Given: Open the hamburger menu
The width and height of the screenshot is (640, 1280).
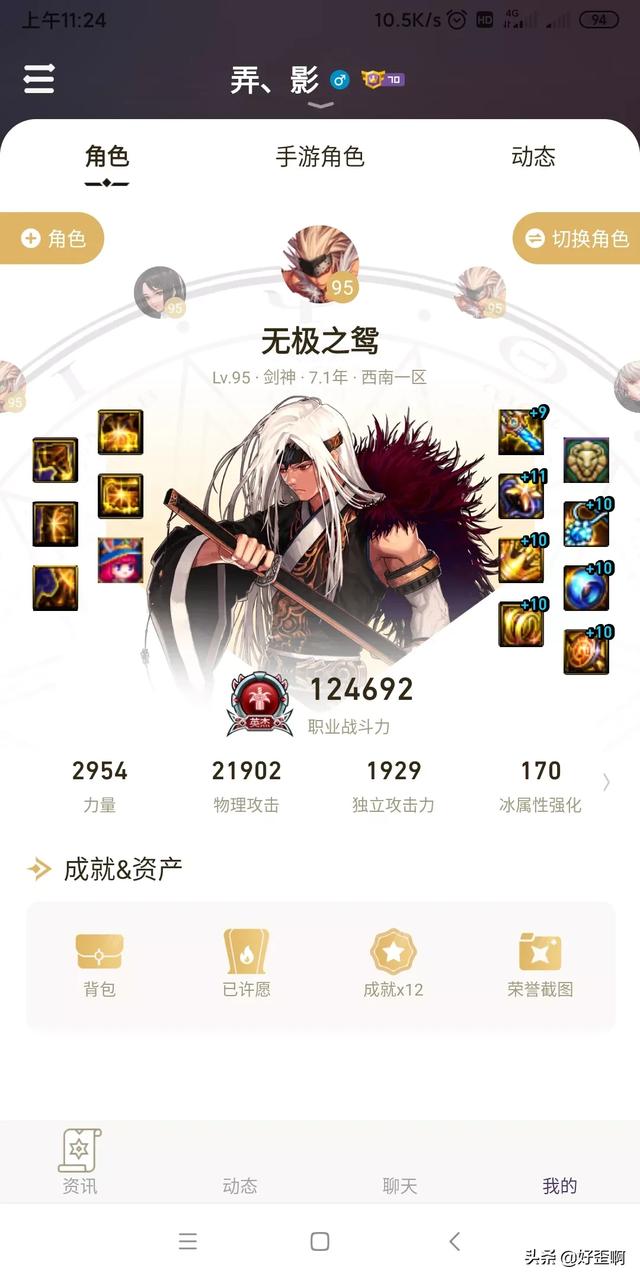Looking at the screenshot, I should click(39, 79).
